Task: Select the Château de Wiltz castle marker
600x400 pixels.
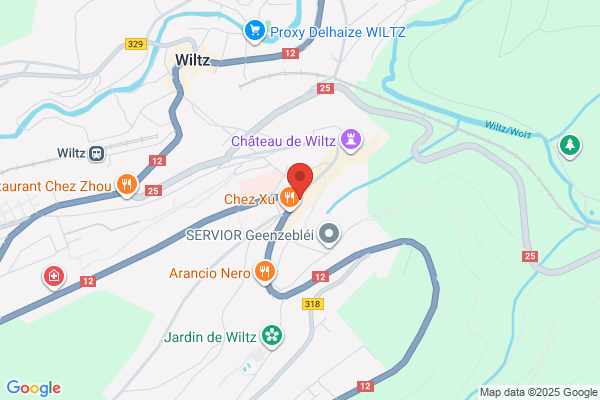Action: (x=351, y=140)
